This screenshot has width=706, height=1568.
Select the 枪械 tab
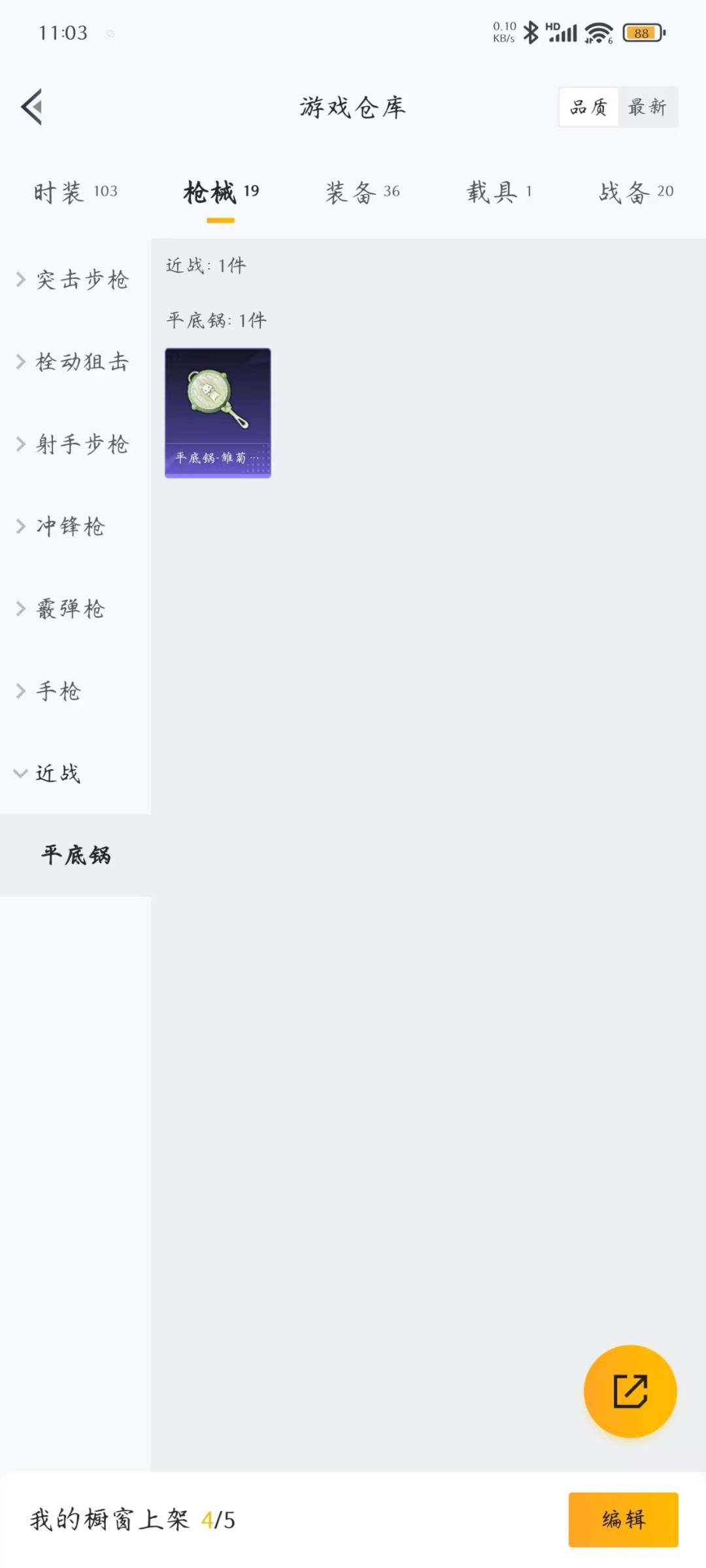pos(220,192)
